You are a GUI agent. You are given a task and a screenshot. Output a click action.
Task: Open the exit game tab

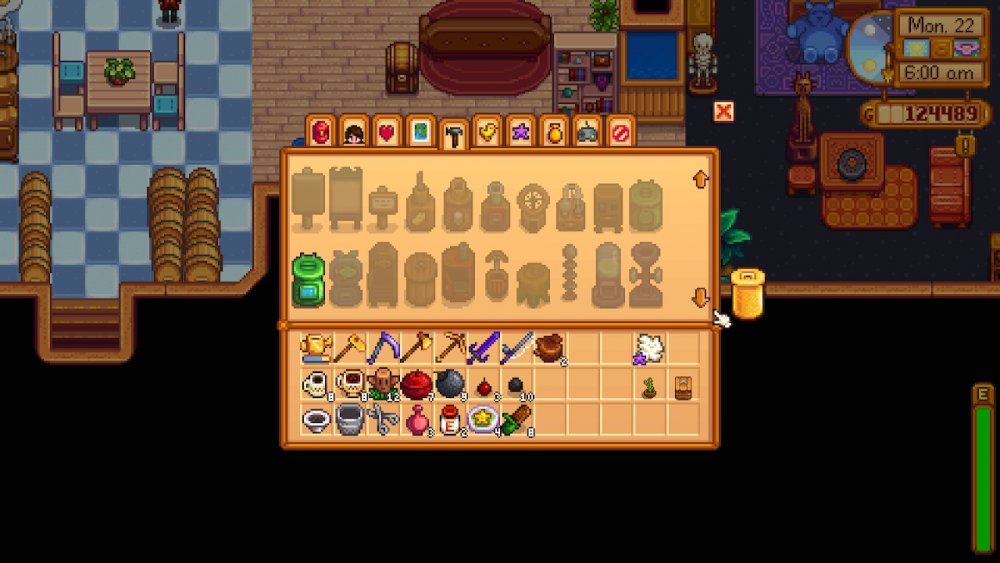[621, 132]
